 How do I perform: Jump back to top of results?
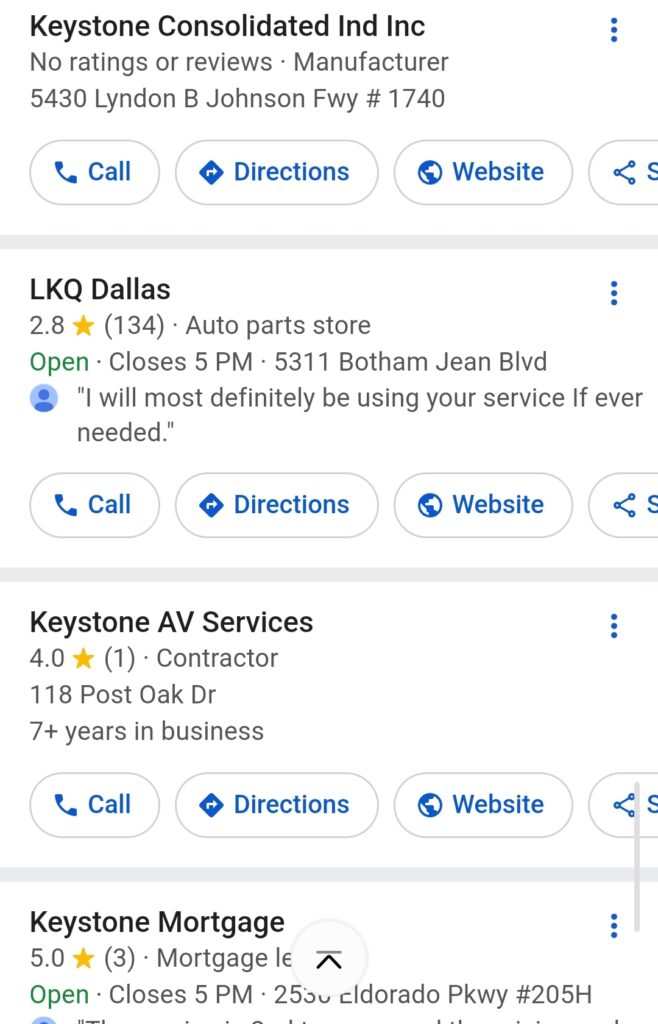pos(329,960)
